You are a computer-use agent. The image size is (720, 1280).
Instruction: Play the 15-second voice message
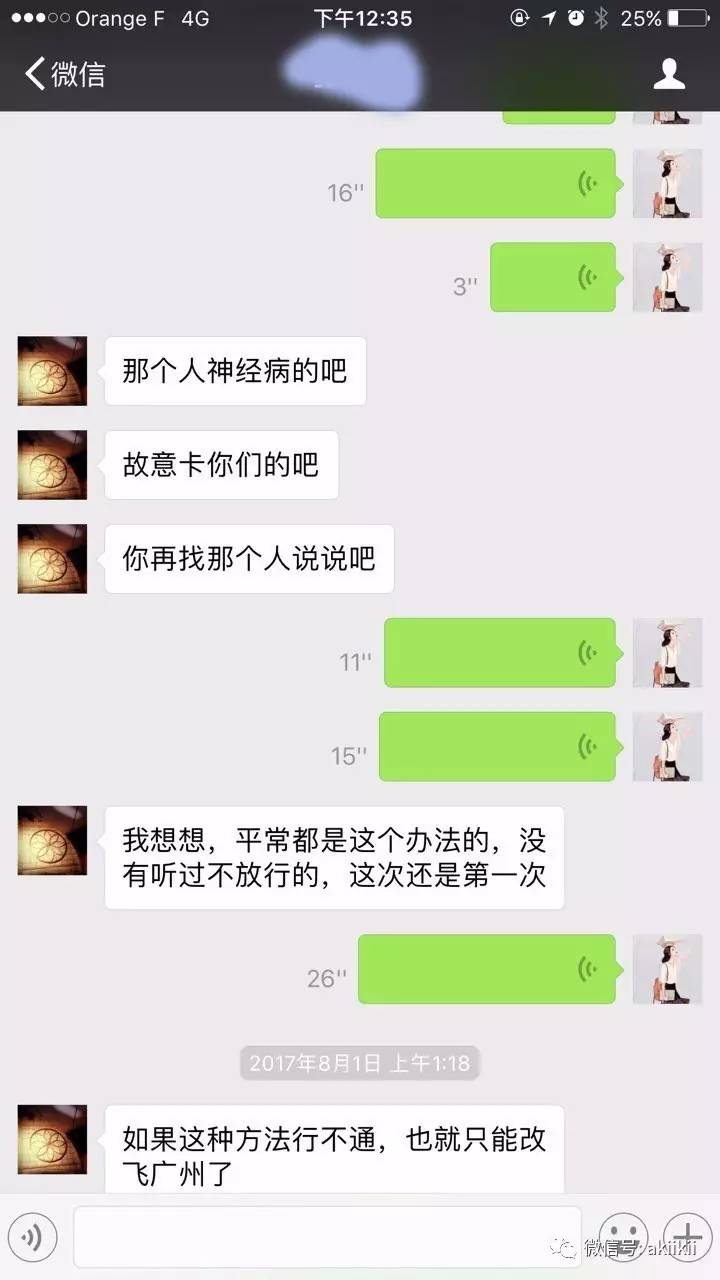(497, 747)
